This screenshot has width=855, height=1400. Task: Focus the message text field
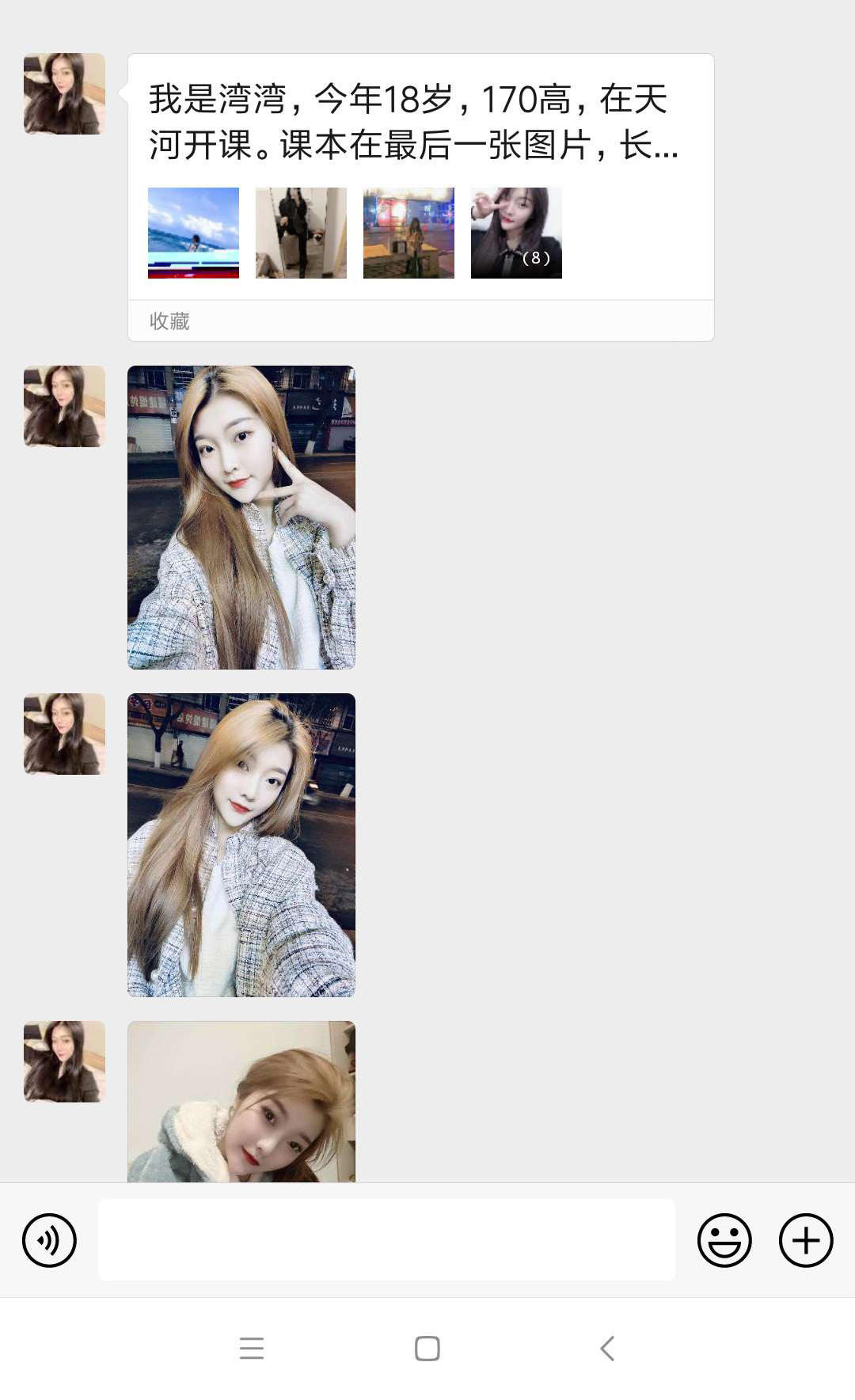tap(386, 1239)
